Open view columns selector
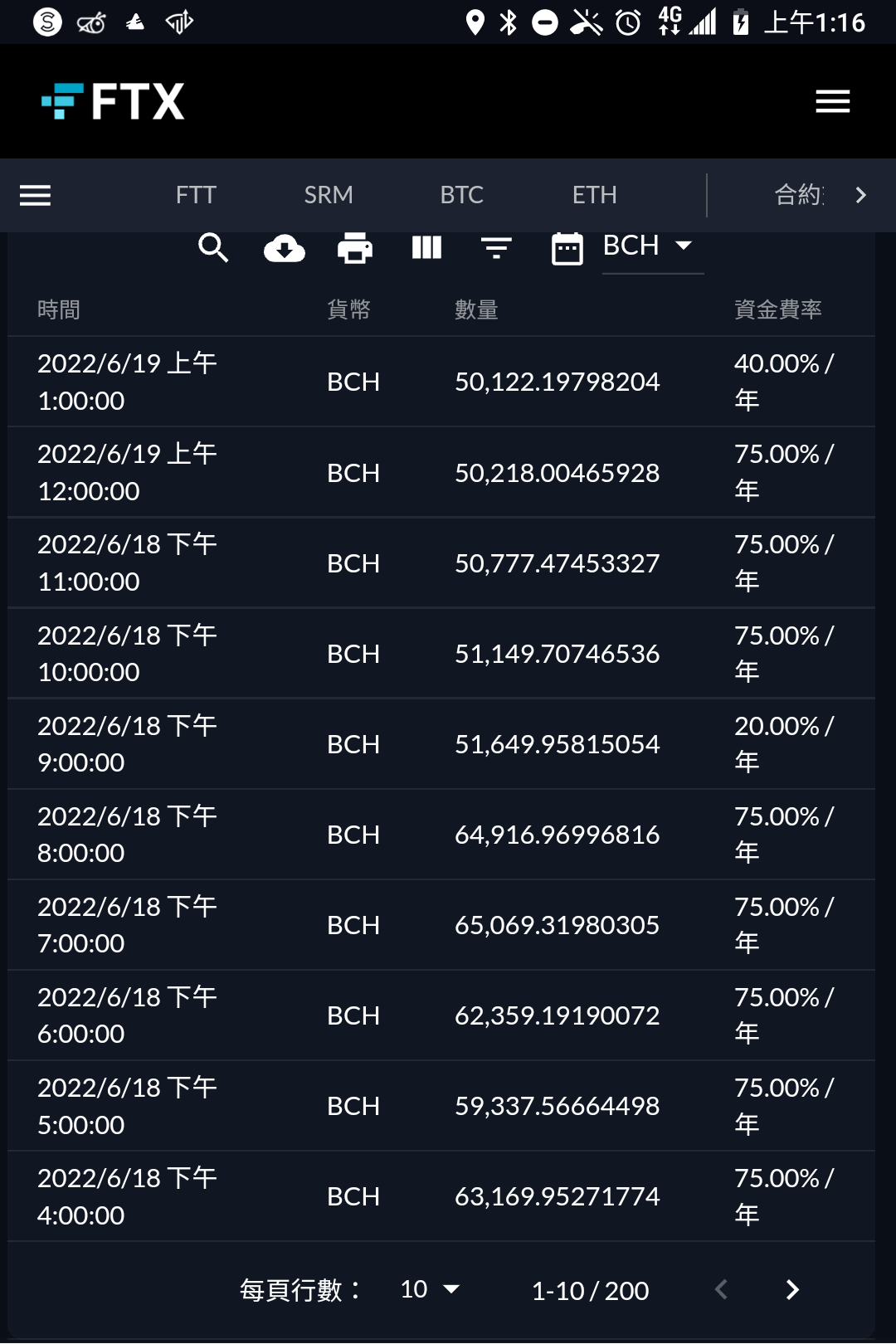 tap(426, 248)
